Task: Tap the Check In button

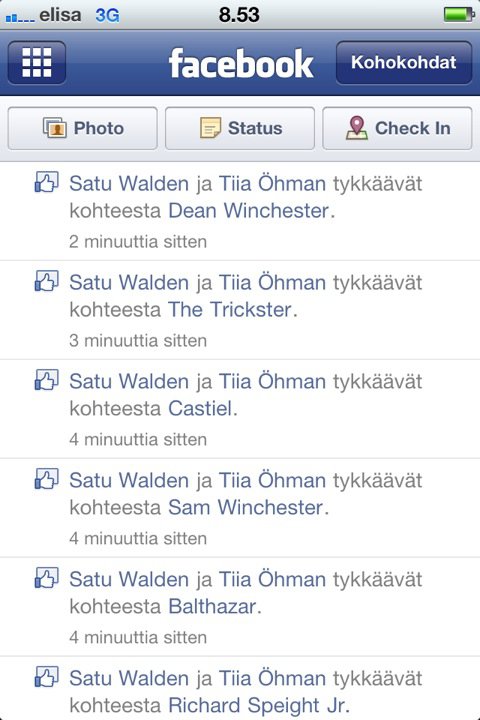Action: (397, 128)
